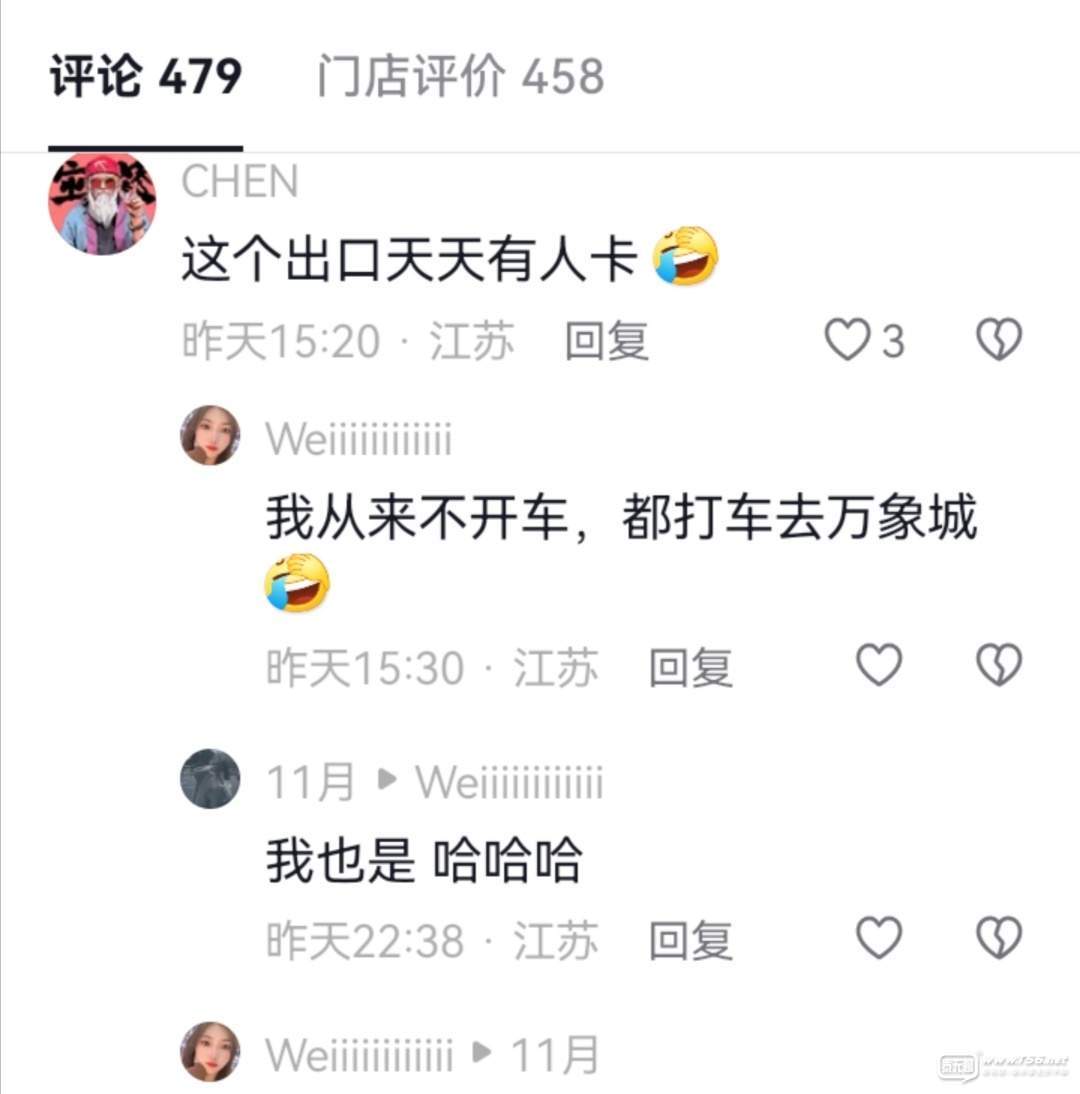
Task: Like CHEN's comment about the exit
Action: pyautogui.click(x=848, y=341)
